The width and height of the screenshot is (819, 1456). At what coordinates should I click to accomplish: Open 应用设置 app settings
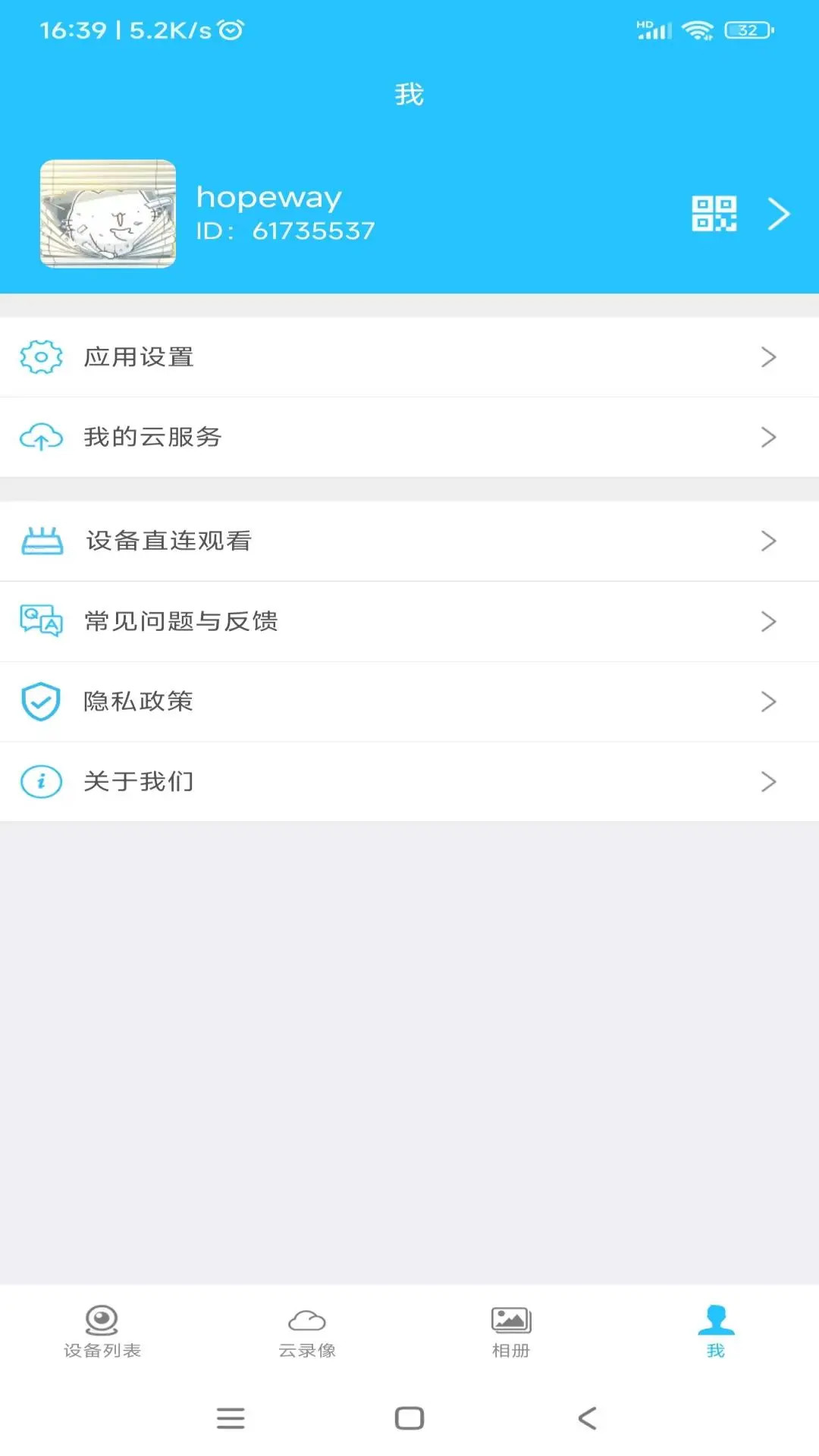(x=409, y=357)
